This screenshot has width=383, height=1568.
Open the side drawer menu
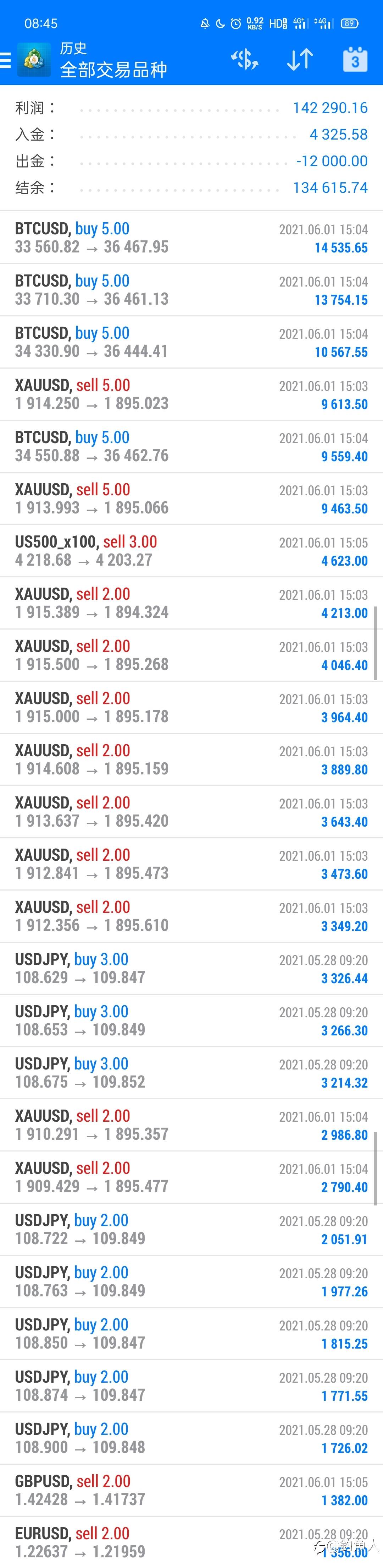(6, 60)
